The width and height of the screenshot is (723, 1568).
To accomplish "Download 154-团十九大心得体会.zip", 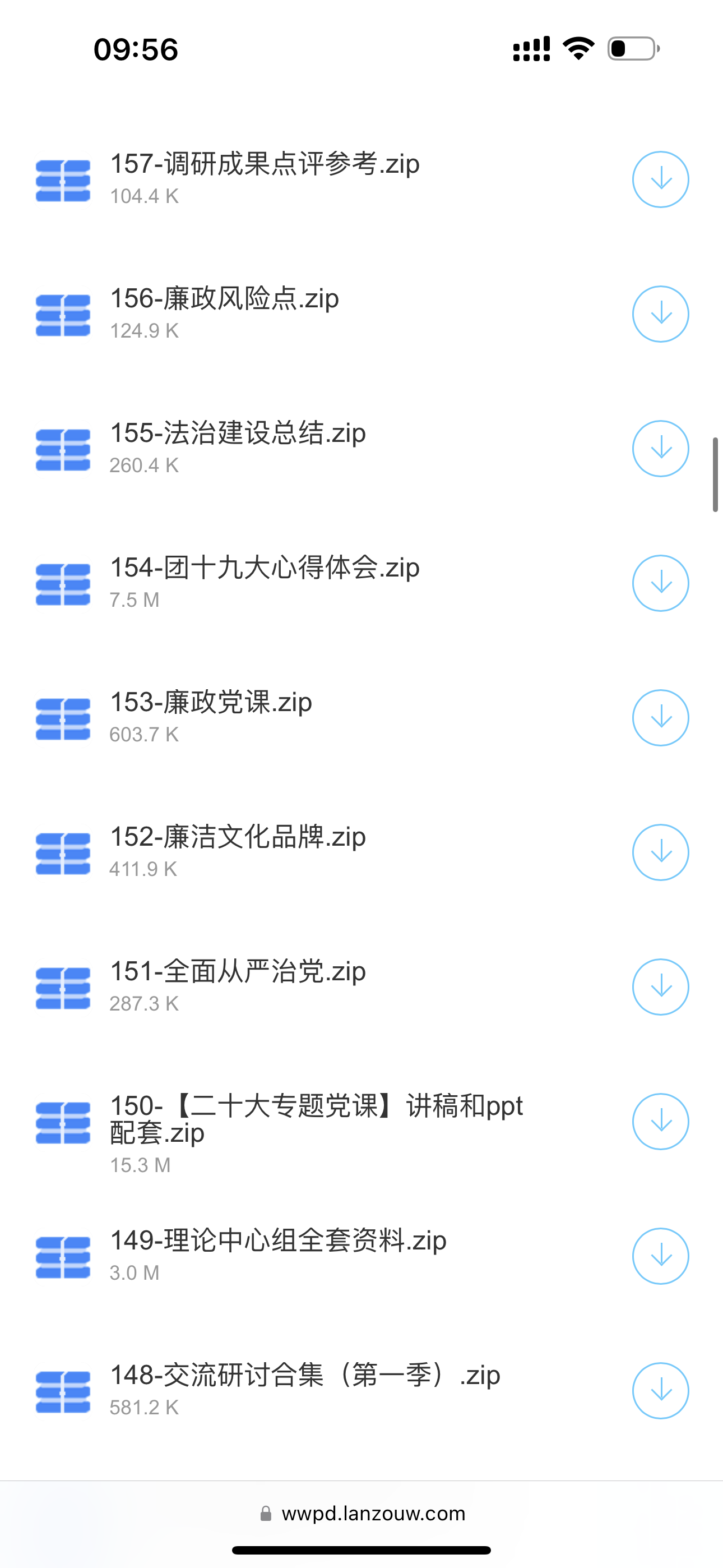I will [660, 583].
